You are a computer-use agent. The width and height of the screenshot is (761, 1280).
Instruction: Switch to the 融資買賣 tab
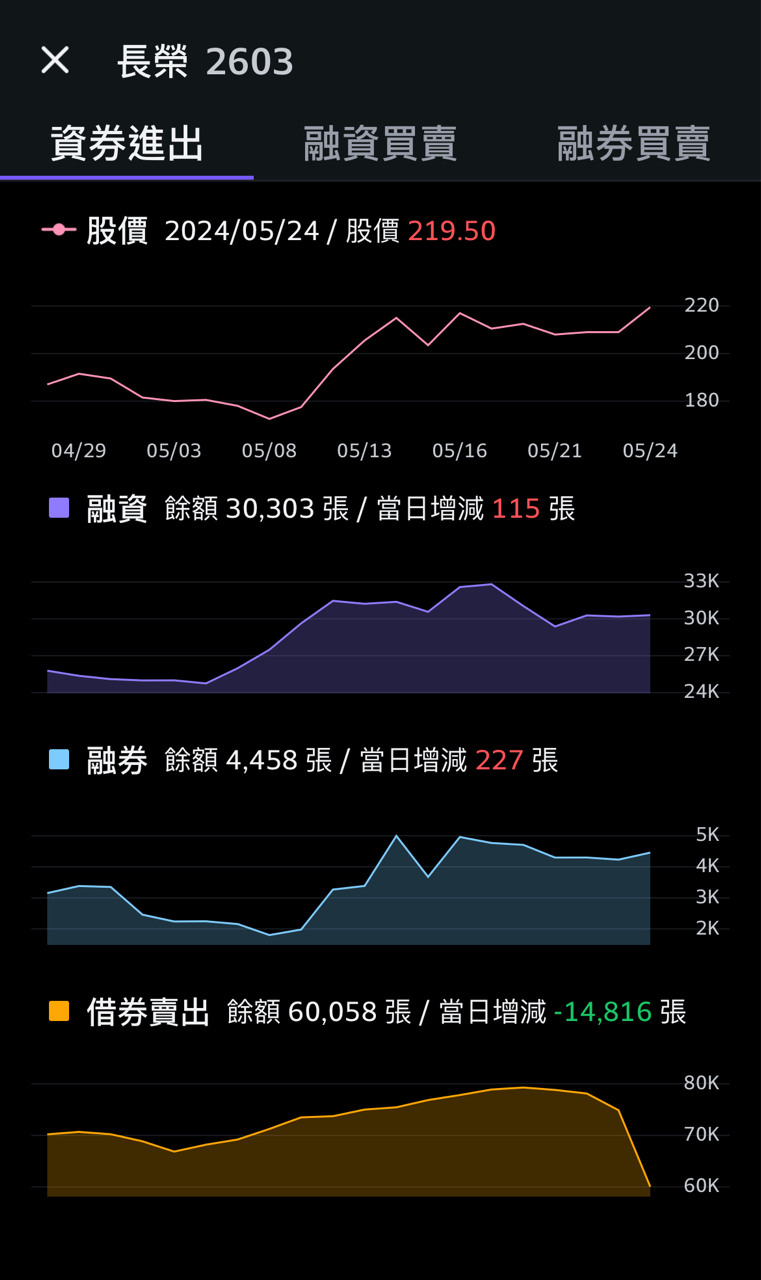[x=380, y=144]
